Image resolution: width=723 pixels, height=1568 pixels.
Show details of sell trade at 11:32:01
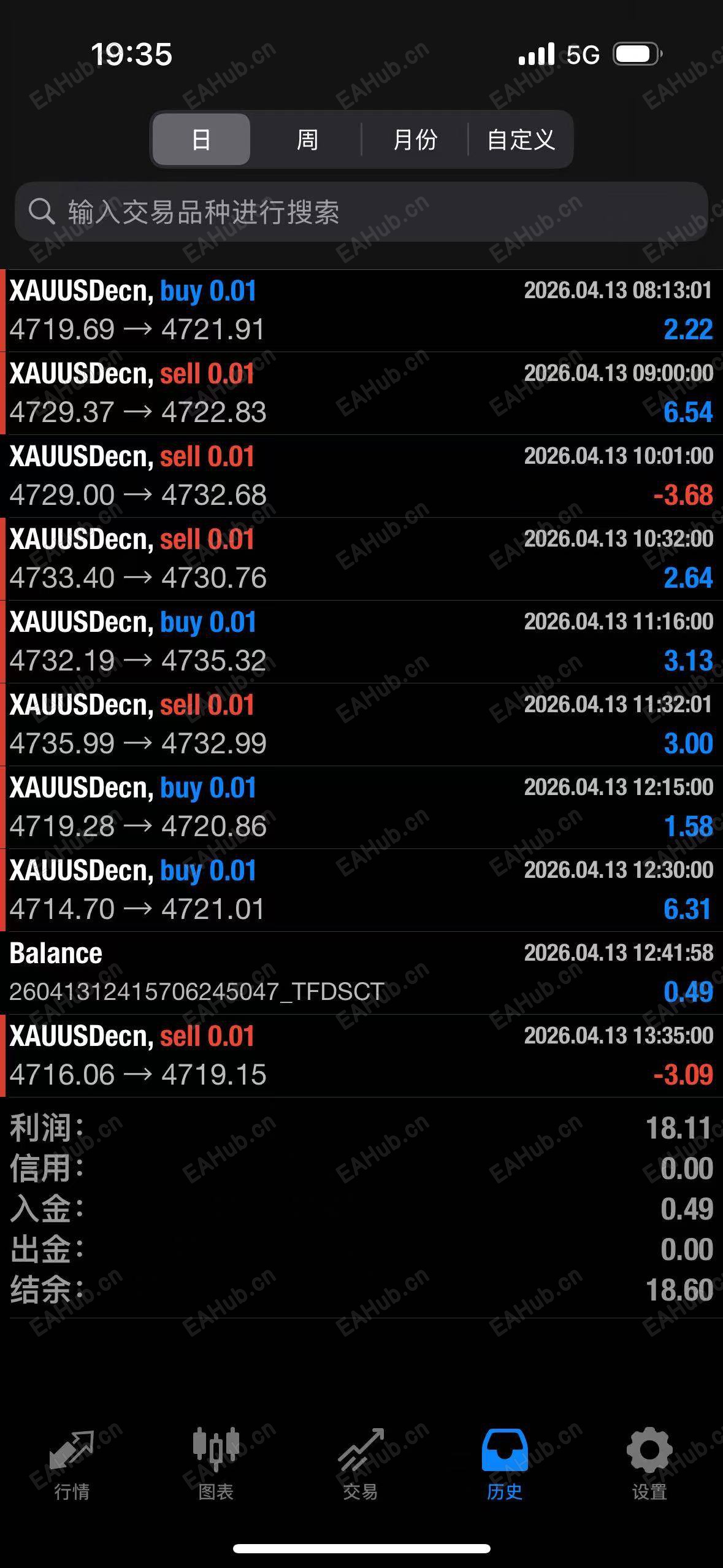pyautogui.click(x=361, y=724)
